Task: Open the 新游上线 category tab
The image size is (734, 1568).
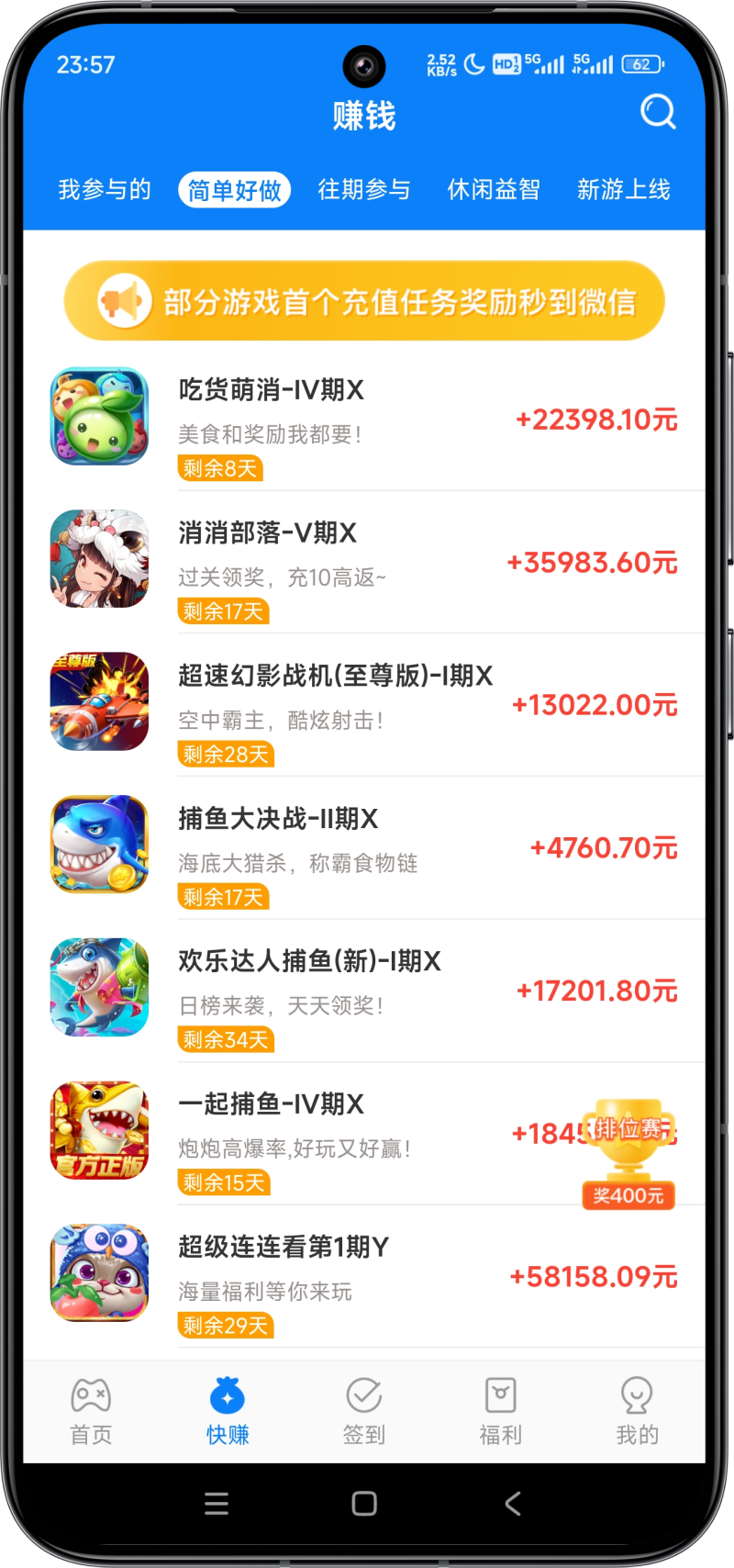Action: pos(625,190)
